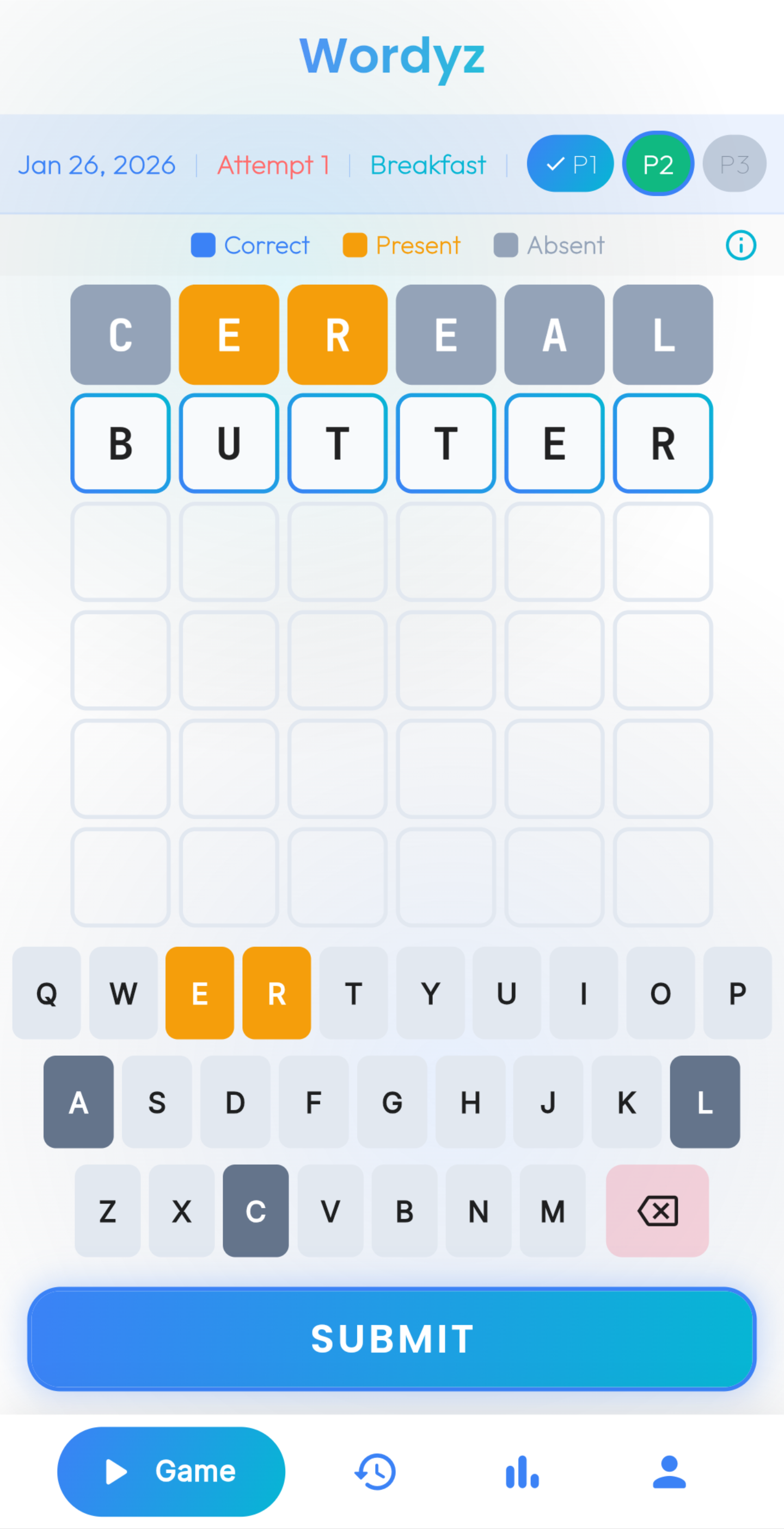Click the Game button
The height and width of the screenshot is (1529, 784).
click(x=171, y=1472)
